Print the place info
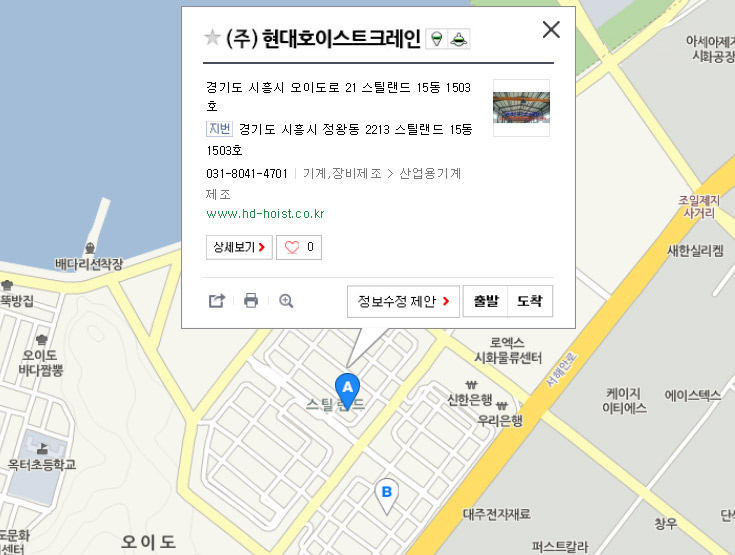735x555 pixels. point(251,301)
